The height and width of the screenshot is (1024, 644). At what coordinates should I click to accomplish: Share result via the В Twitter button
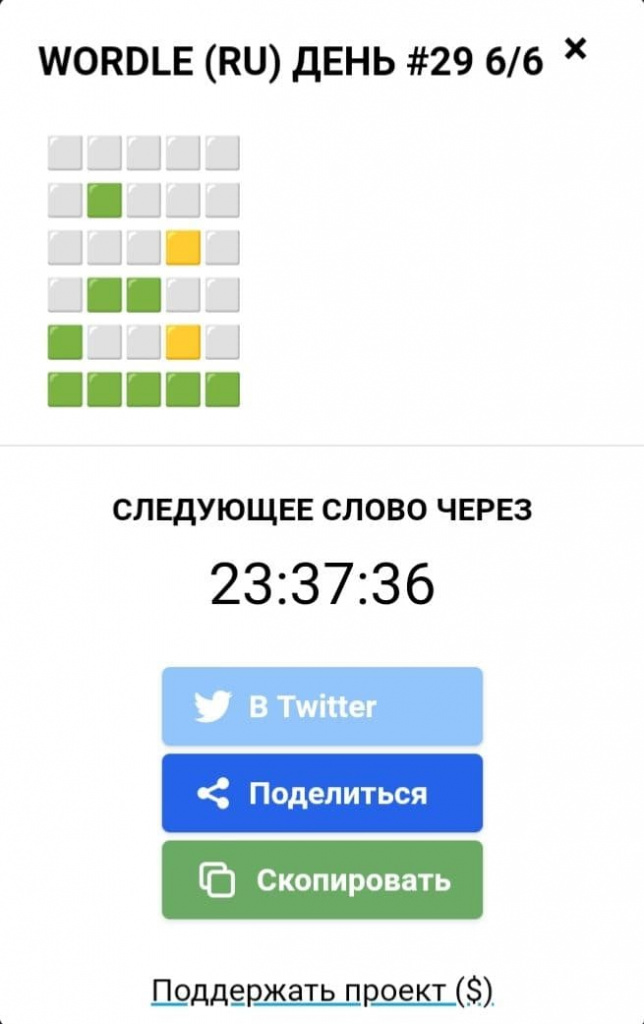pyautogui.click(x=322, y=707)
